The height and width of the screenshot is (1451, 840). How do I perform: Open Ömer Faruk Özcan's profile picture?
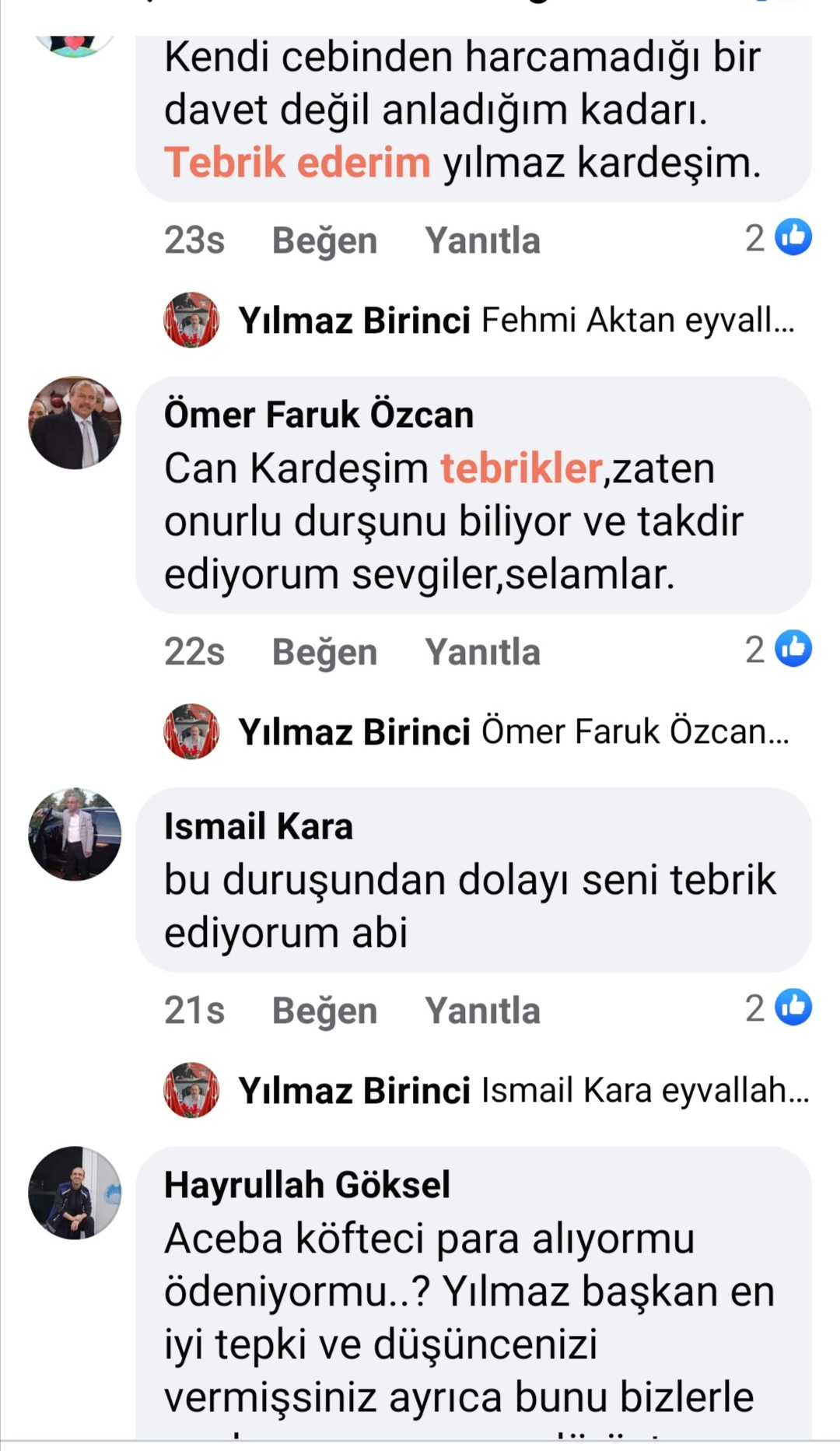pyautogui.click(x=75, y=423)
